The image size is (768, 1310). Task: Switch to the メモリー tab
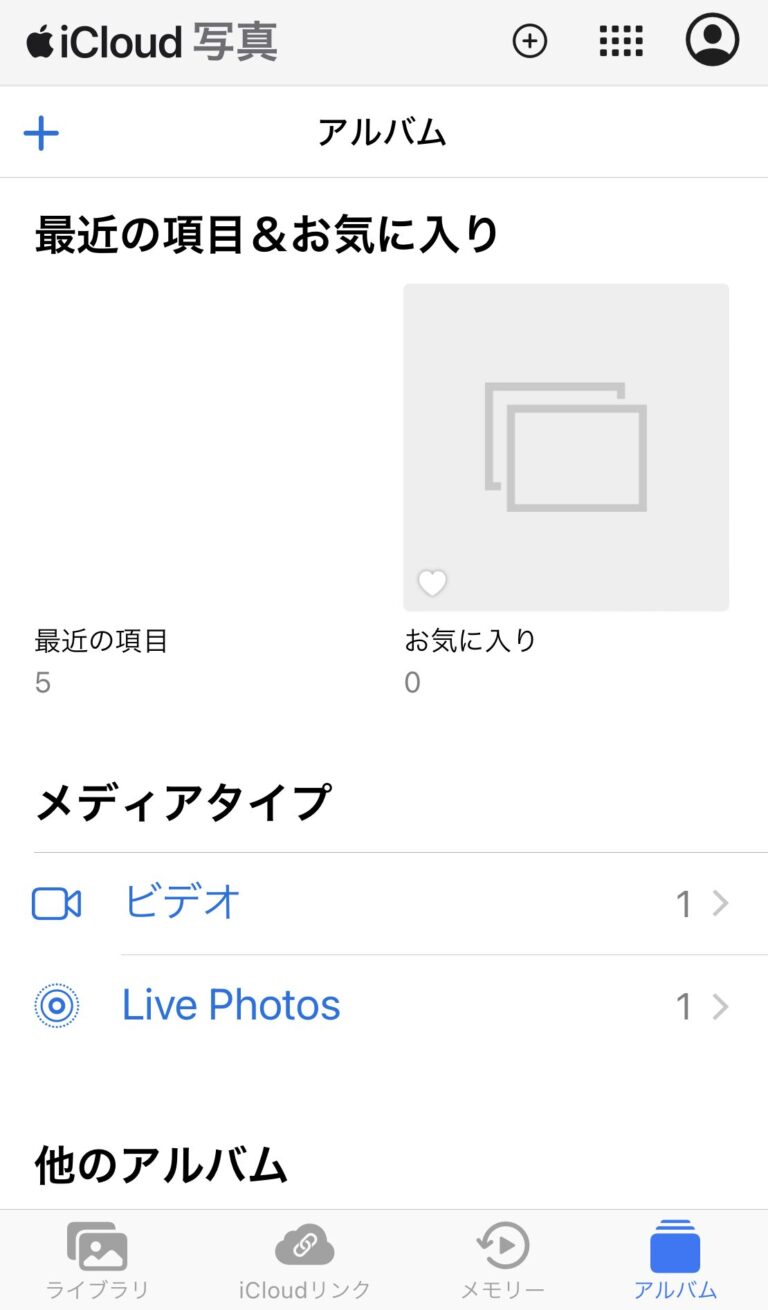click(503, 1258)
